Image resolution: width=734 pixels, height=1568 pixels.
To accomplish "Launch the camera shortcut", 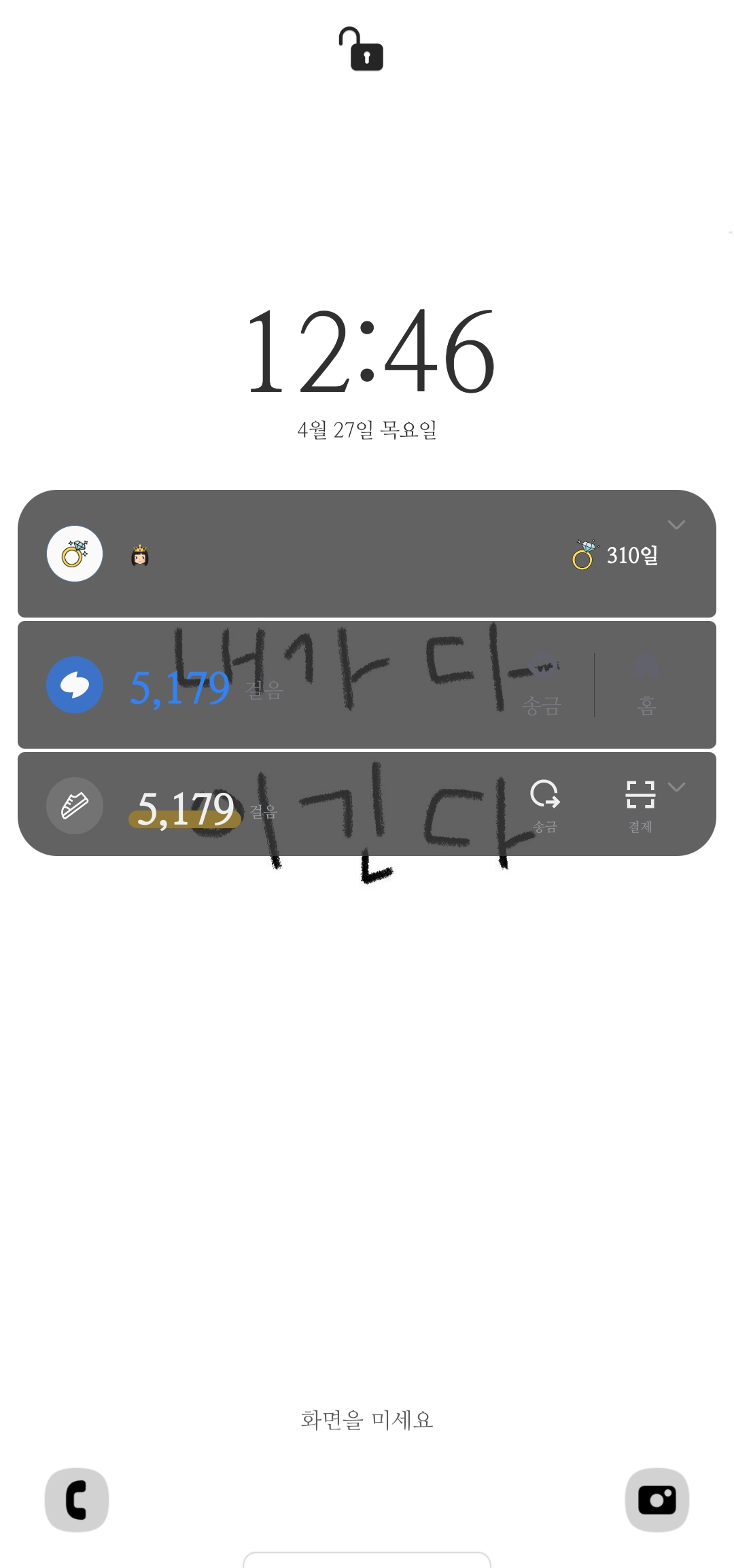I will (x=657, y=1499).
